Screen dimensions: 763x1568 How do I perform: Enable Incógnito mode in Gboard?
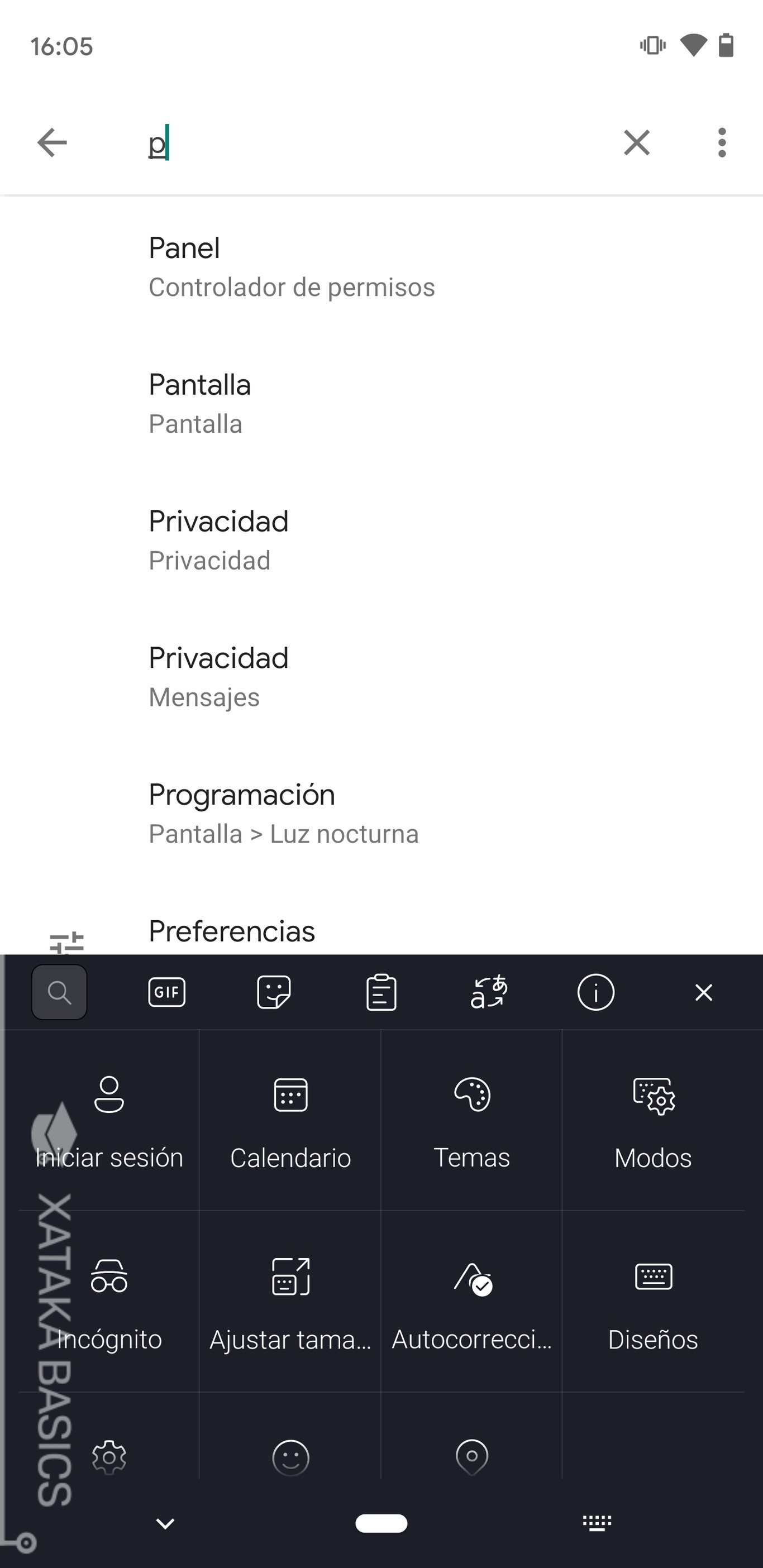coord(109,1290)
